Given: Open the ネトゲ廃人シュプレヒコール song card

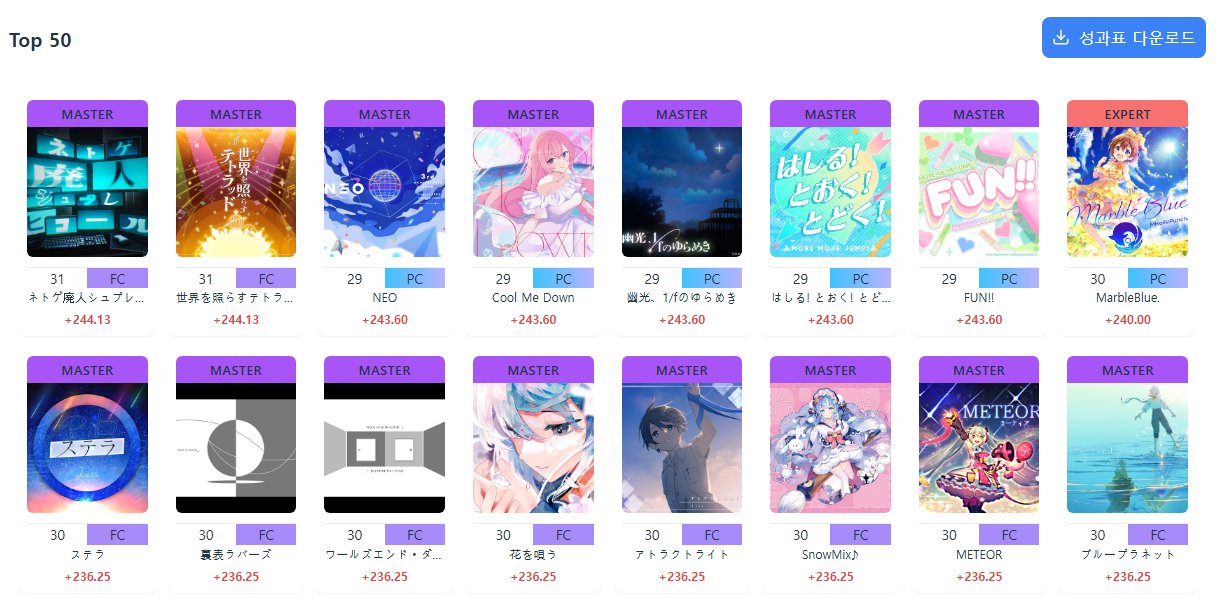Looking at the screenshot, I should click(x=87, y=192).
